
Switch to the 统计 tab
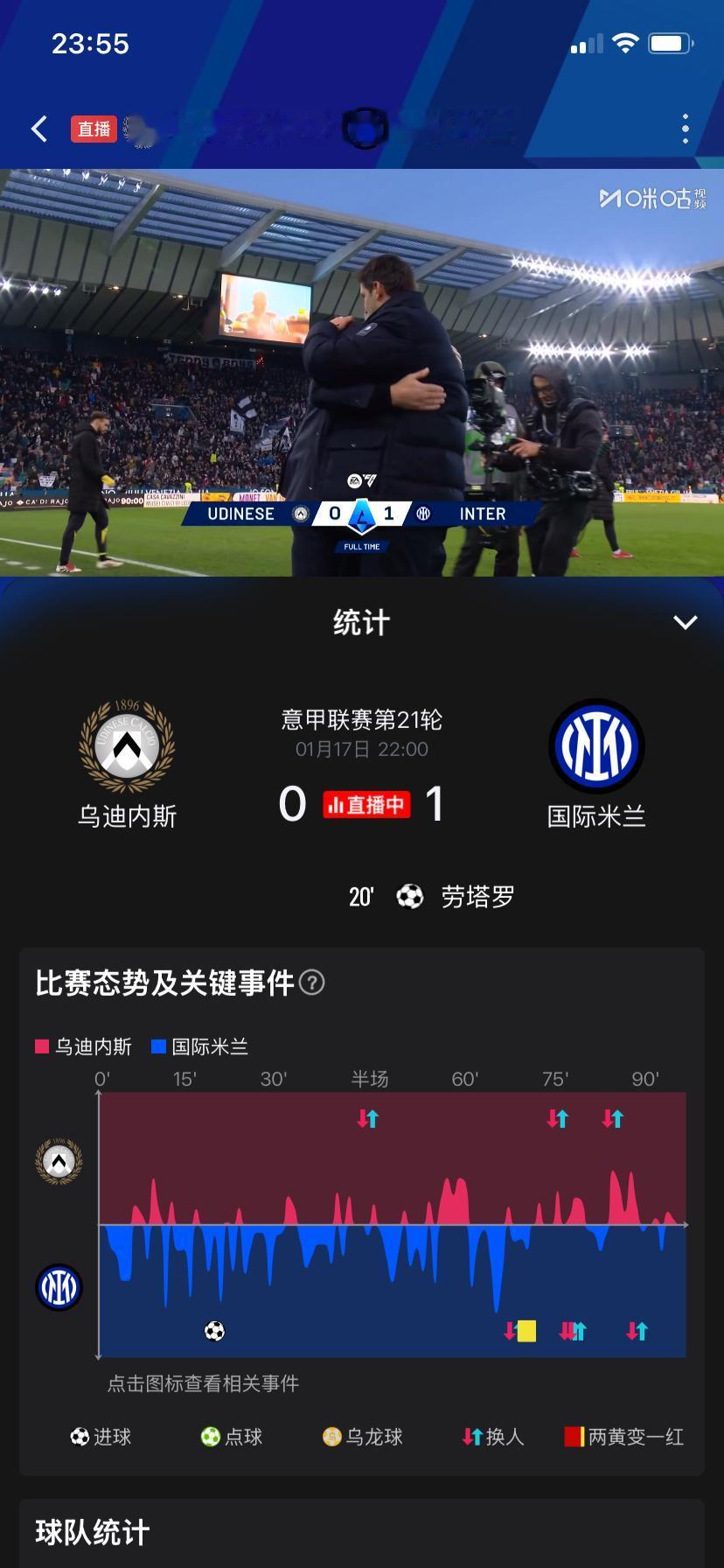pyautogui.click(x=362, y=621)
